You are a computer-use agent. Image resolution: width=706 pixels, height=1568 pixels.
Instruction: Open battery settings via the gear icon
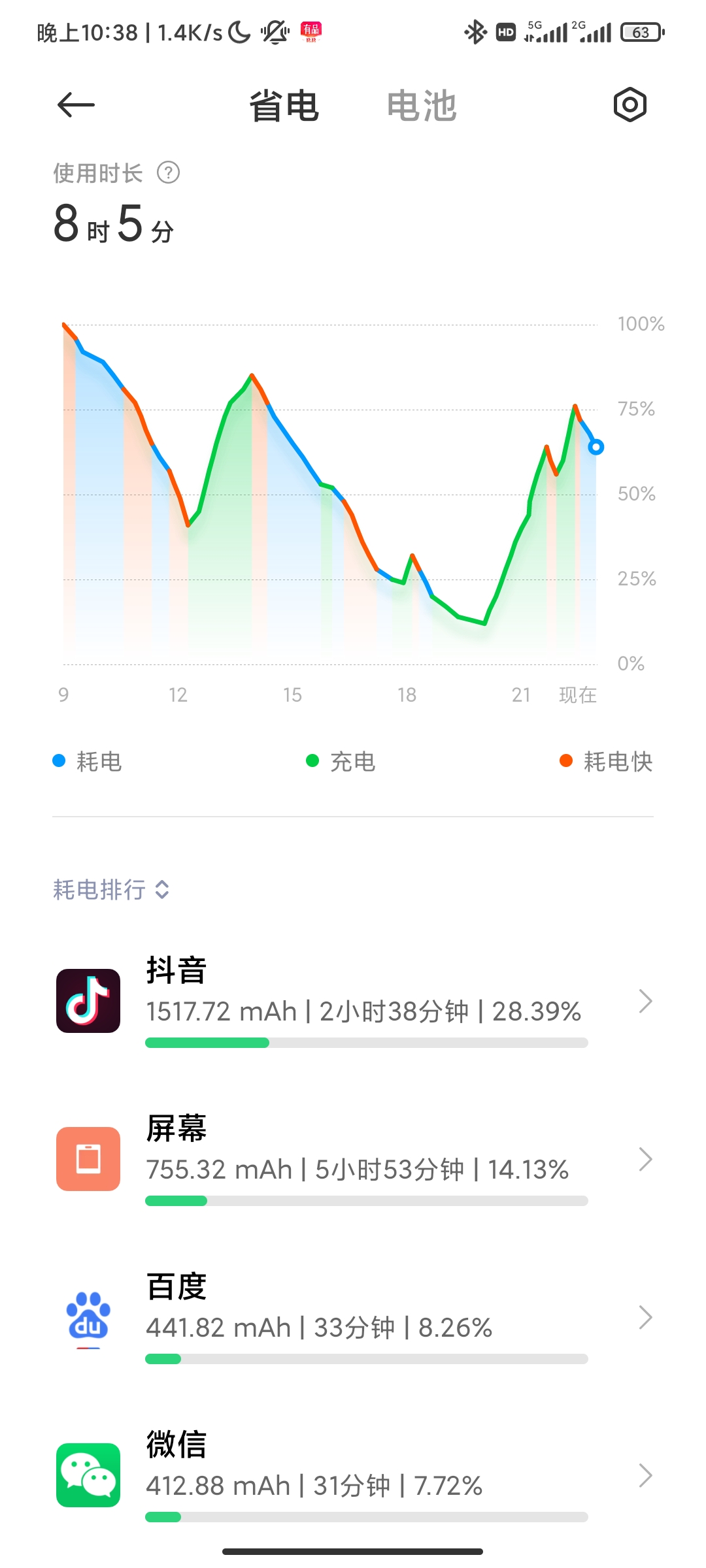click(x=630, y=105)
